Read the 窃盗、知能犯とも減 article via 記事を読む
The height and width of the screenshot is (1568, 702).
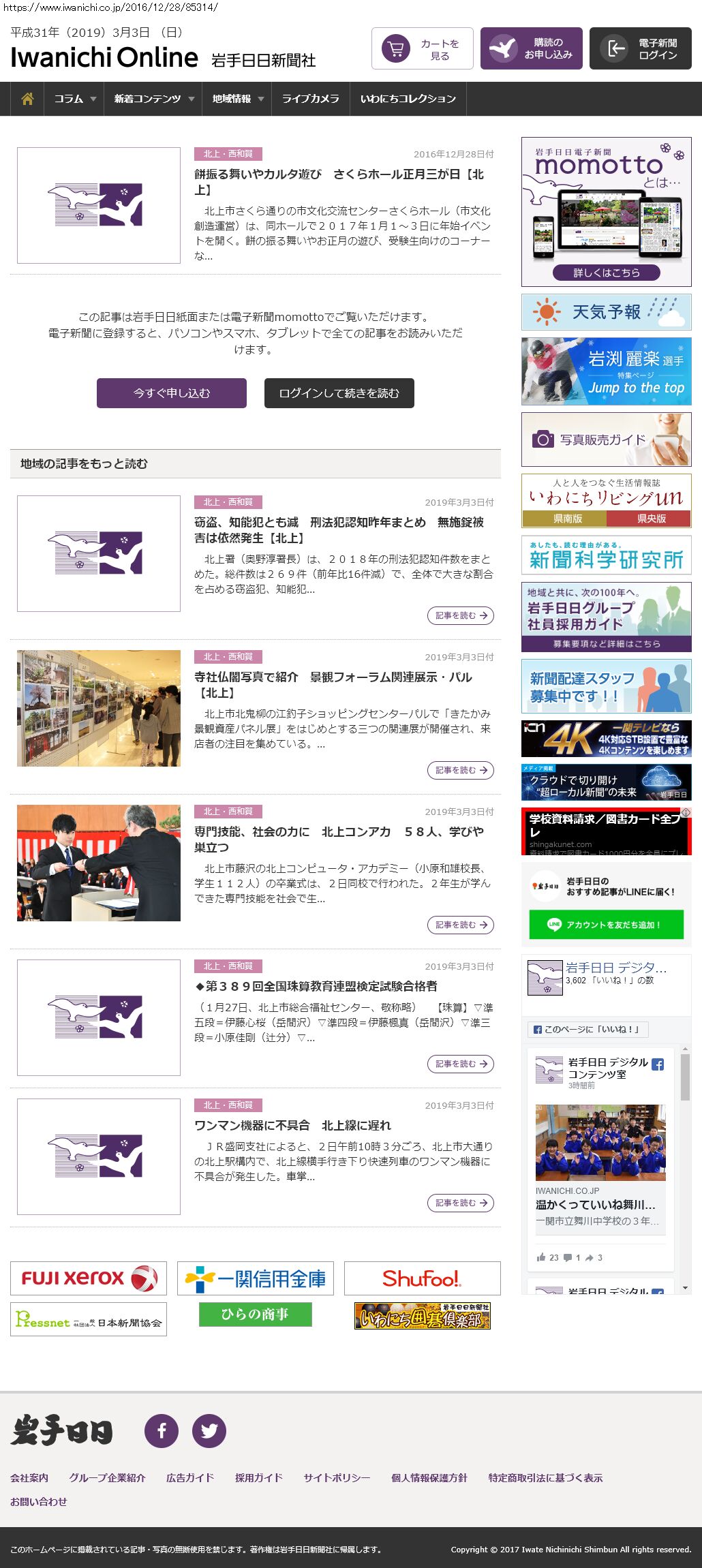460,615
